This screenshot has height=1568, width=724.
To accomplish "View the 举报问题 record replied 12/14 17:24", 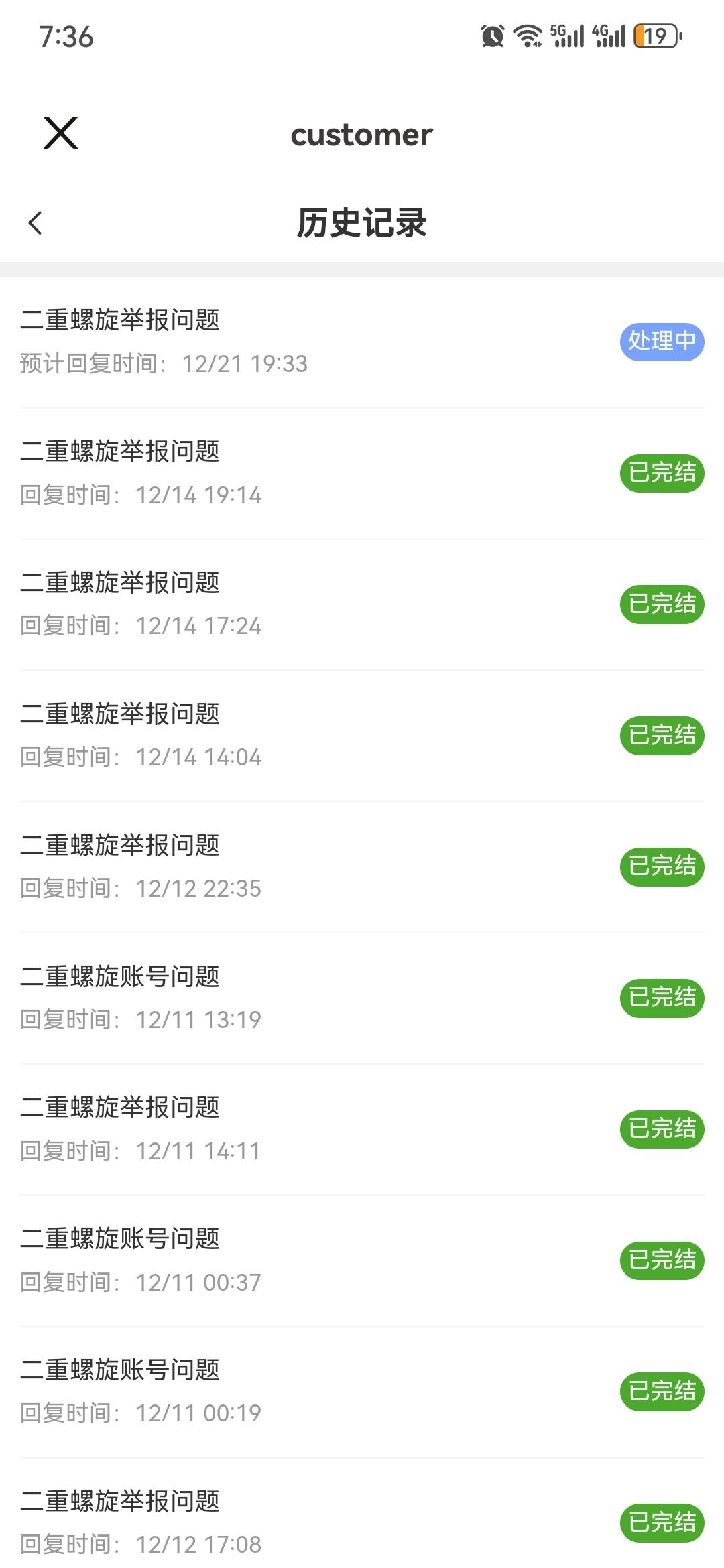I will pos(362,604).
